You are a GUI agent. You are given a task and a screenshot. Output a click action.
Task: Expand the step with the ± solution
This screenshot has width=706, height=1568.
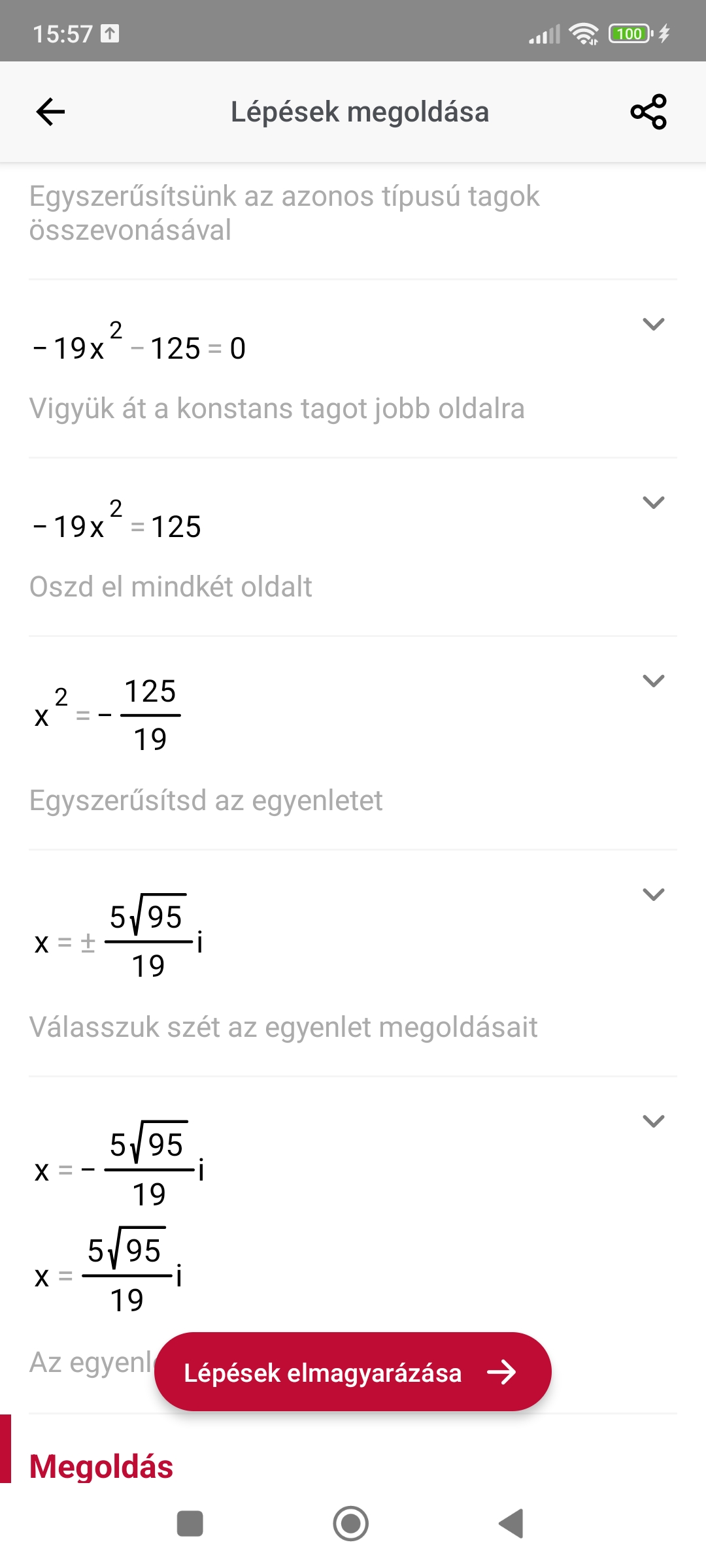pos(653,894)
